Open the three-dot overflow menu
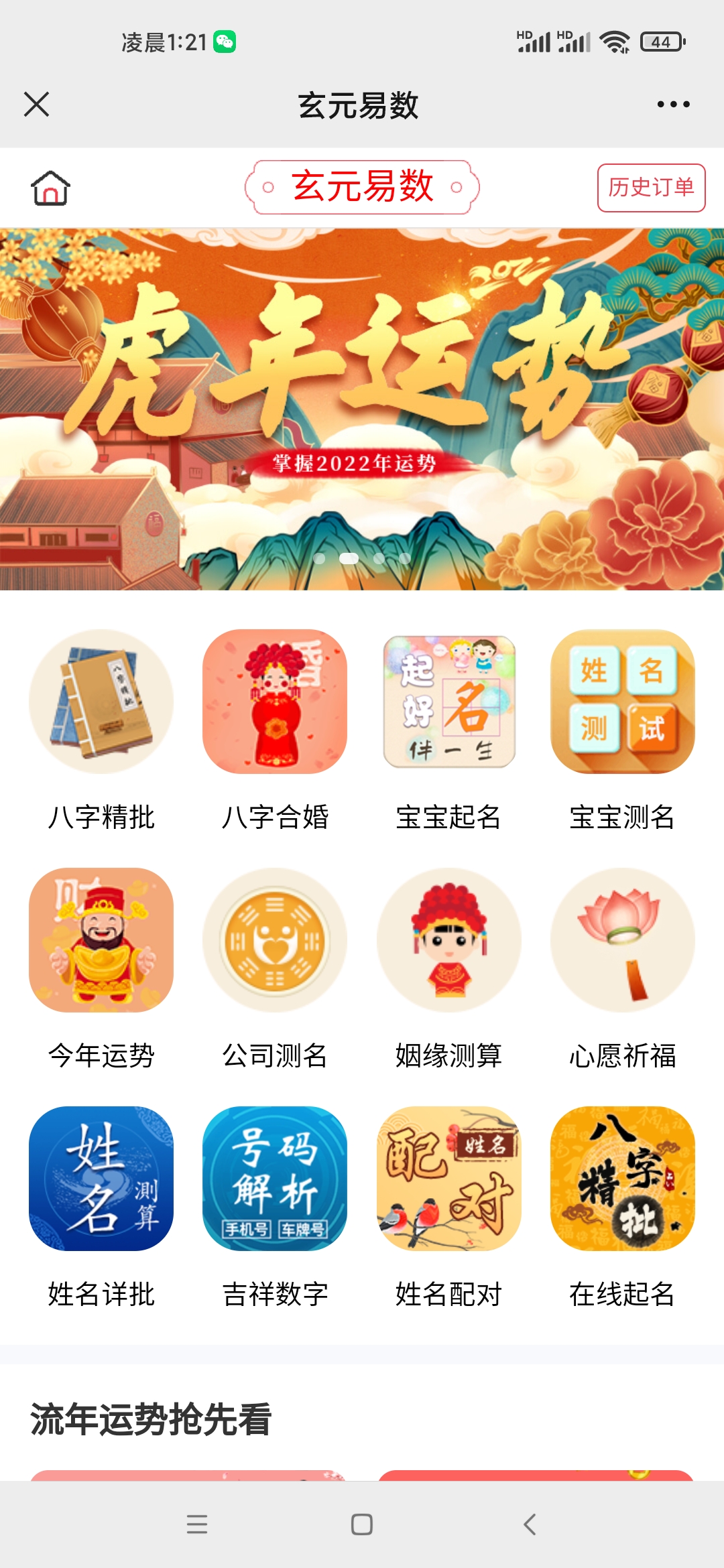Image resolution: width=724 pixels, height=1568 pixels. click(673, 105)
